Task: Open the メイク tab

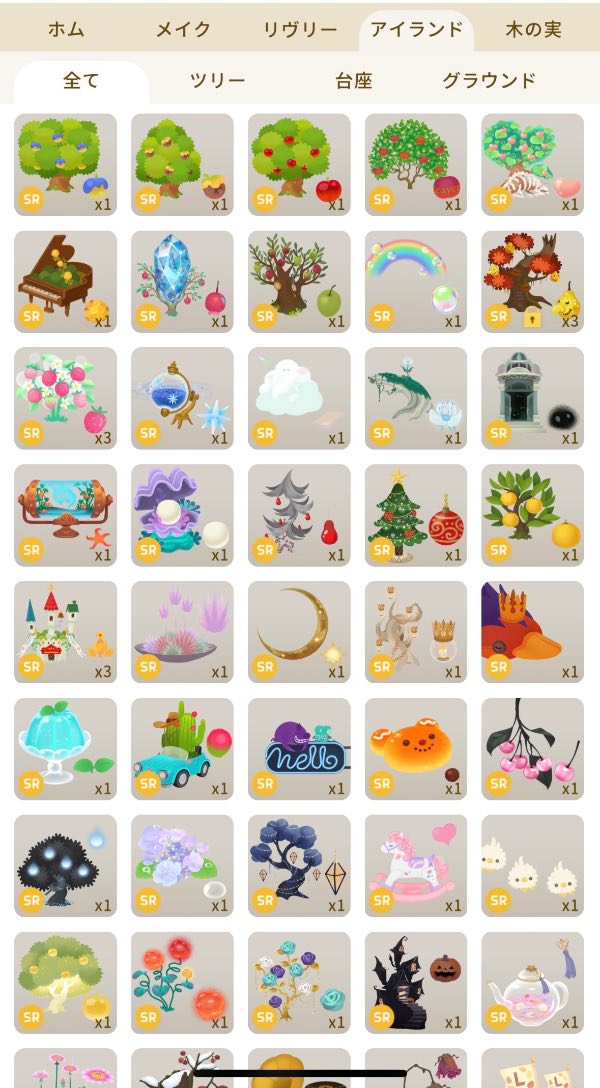Action: click(x=182, y=29)
